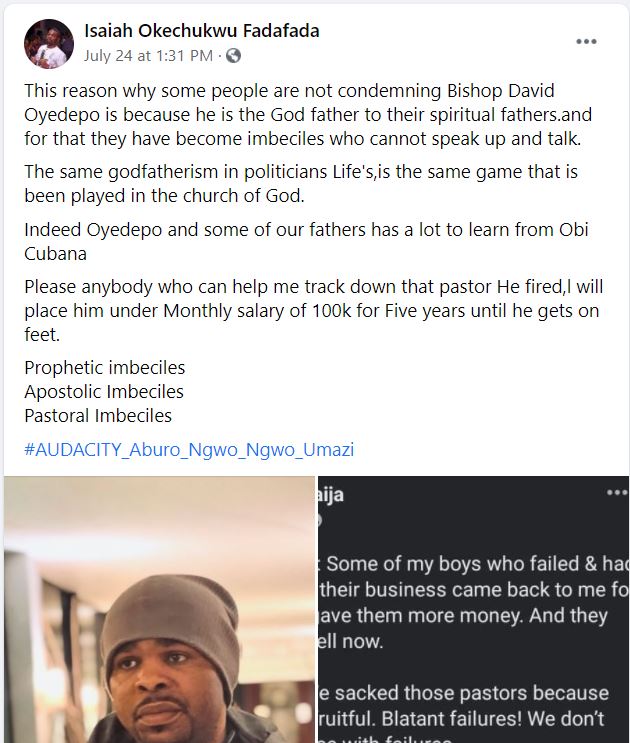The width and height of the screenshot is (630, 743).
Task: Open the post's three-dot options menu
Action: tap(586, 42)
